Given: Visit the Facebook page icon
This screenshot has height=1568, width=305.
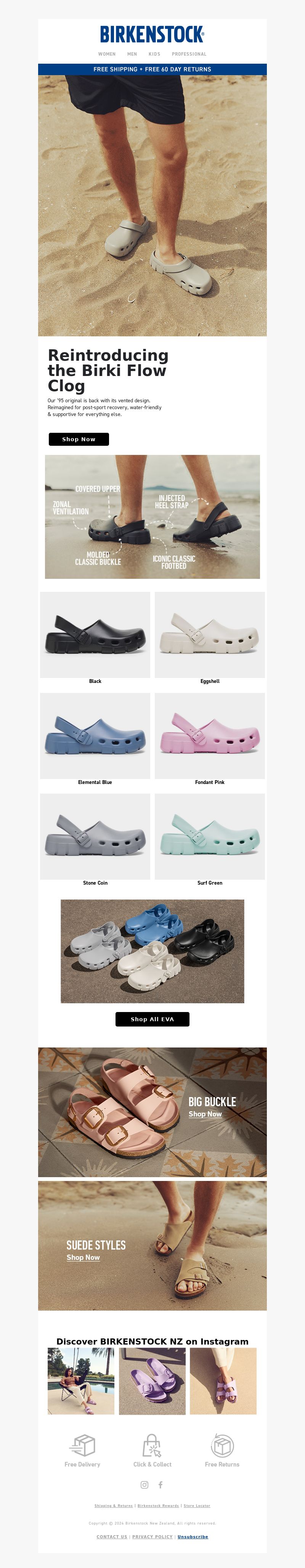Looking at the screenshot, I should [x=161, y=1484].
